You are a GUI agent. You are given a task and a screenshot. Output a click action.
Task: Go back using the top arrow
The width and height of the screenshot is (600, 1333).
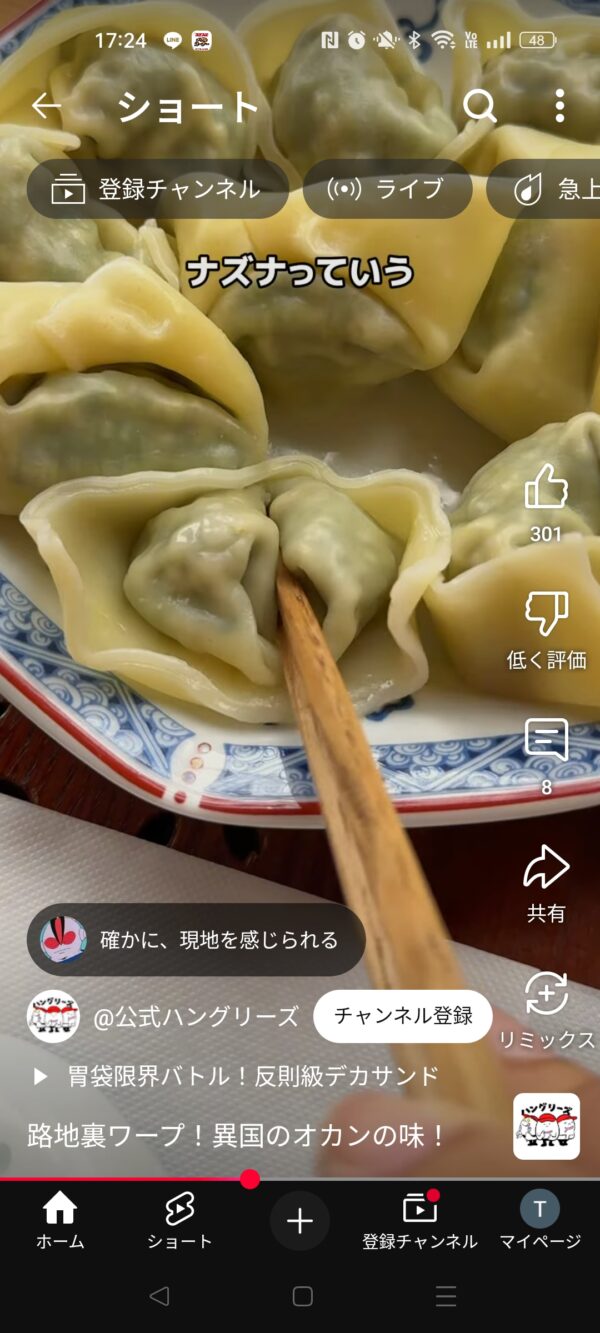click(46, 106)
